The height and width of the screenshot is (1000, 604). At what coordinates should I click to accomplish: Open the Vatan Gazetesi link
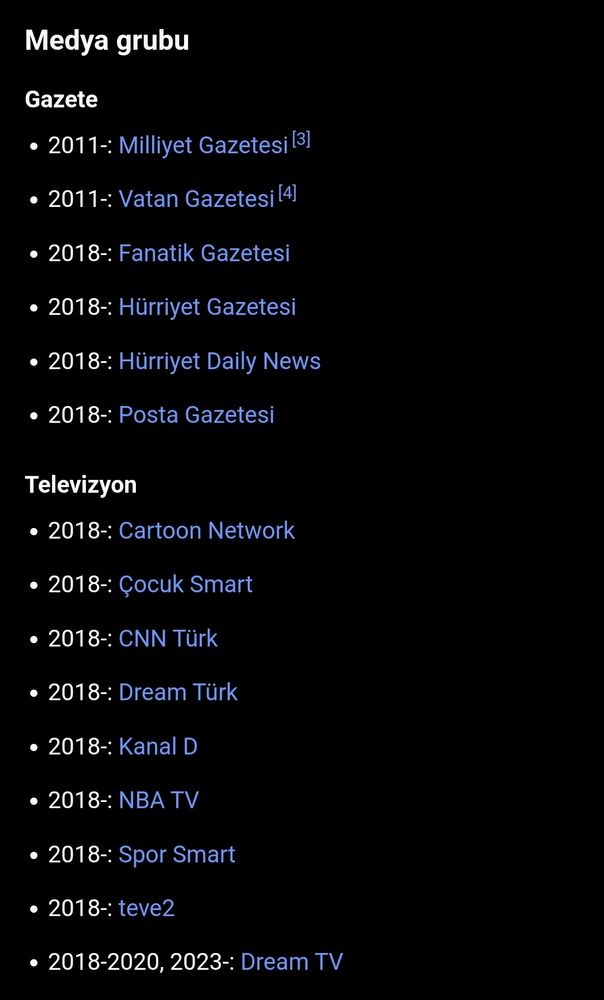coord(196,199)
